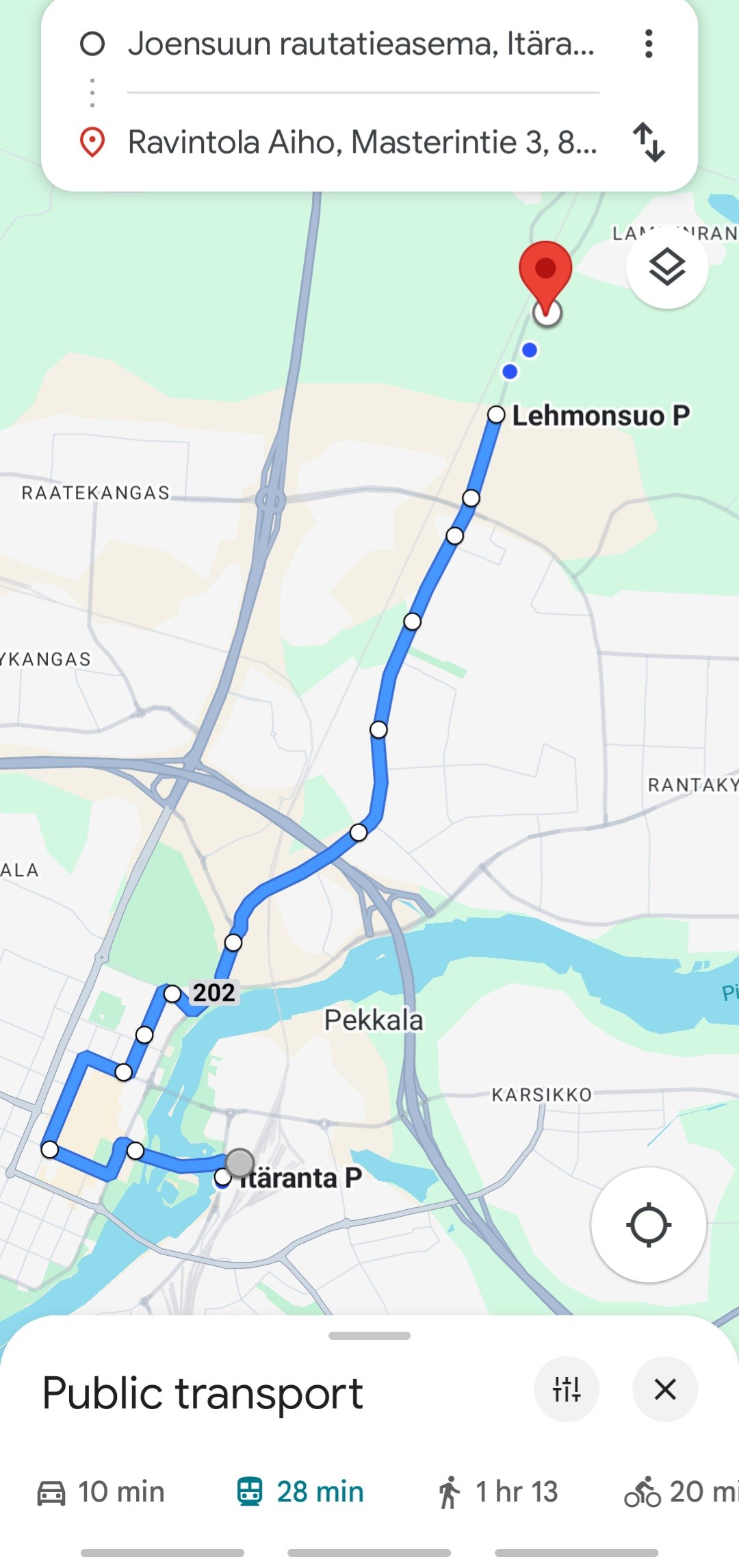The height and width of the screenshot is (1568, 739).
Task: Switch to driving mode, 10 min
Action: (101, 1492)
